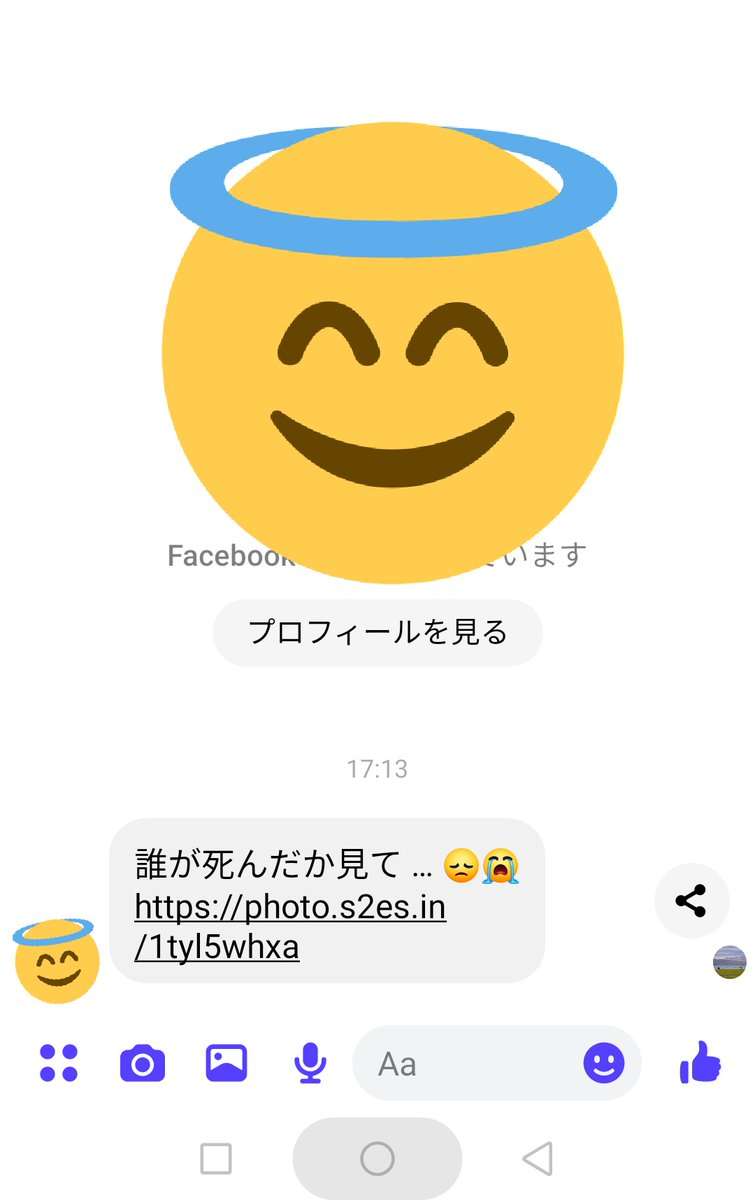Tap the share icon next to the message
Screen dimensions: 755x1200
[692, 901]
